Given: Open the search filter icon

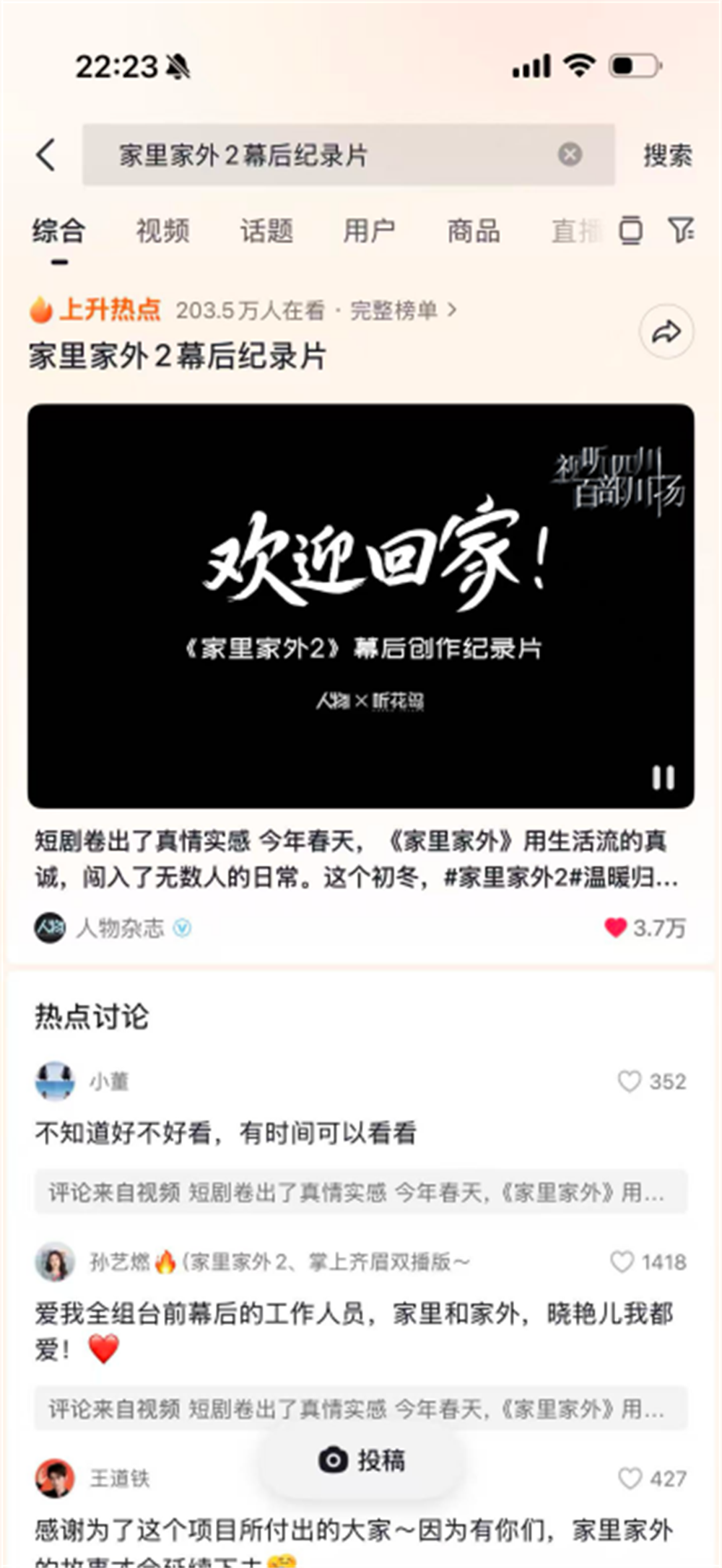Looking at the screenshot, I should pos(680,231).
